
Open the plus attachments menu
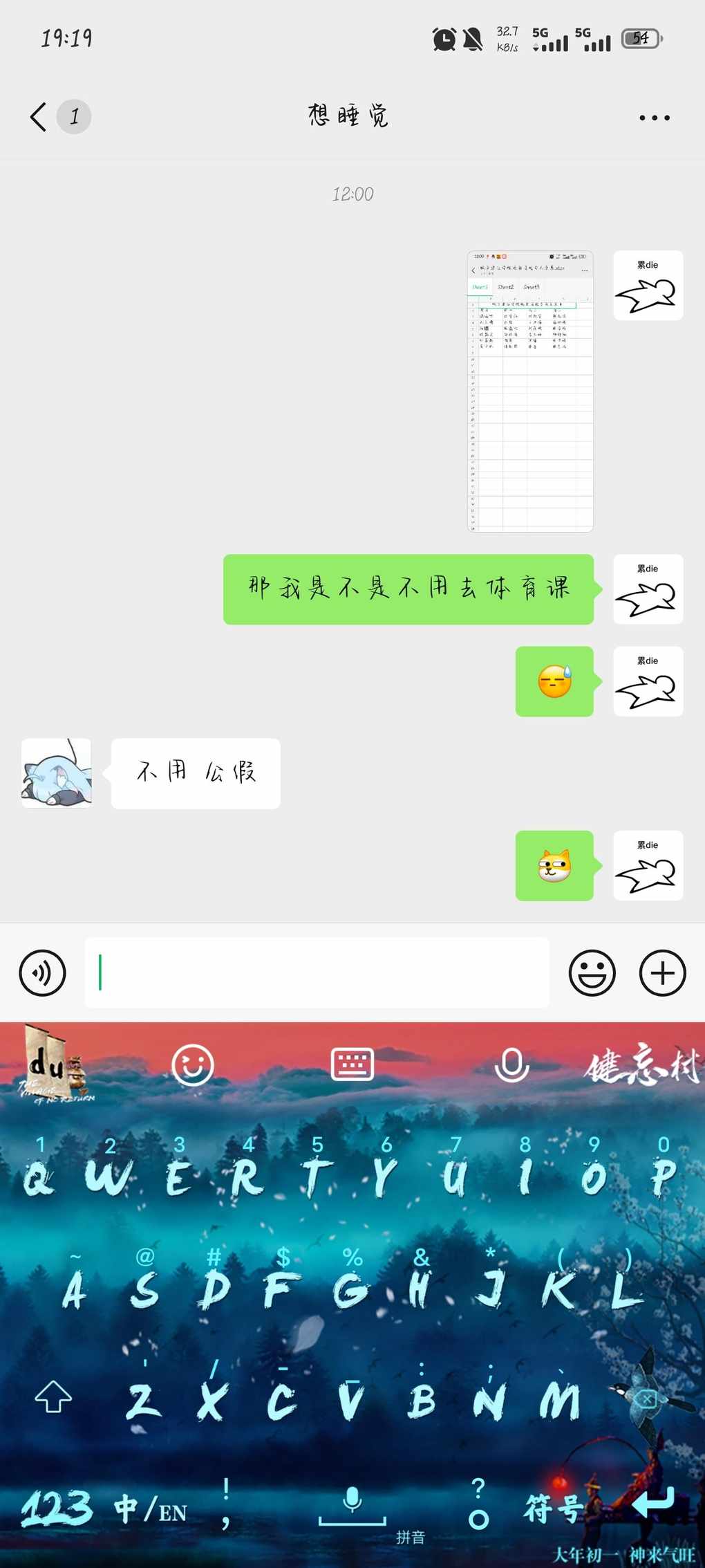[662, 973]
